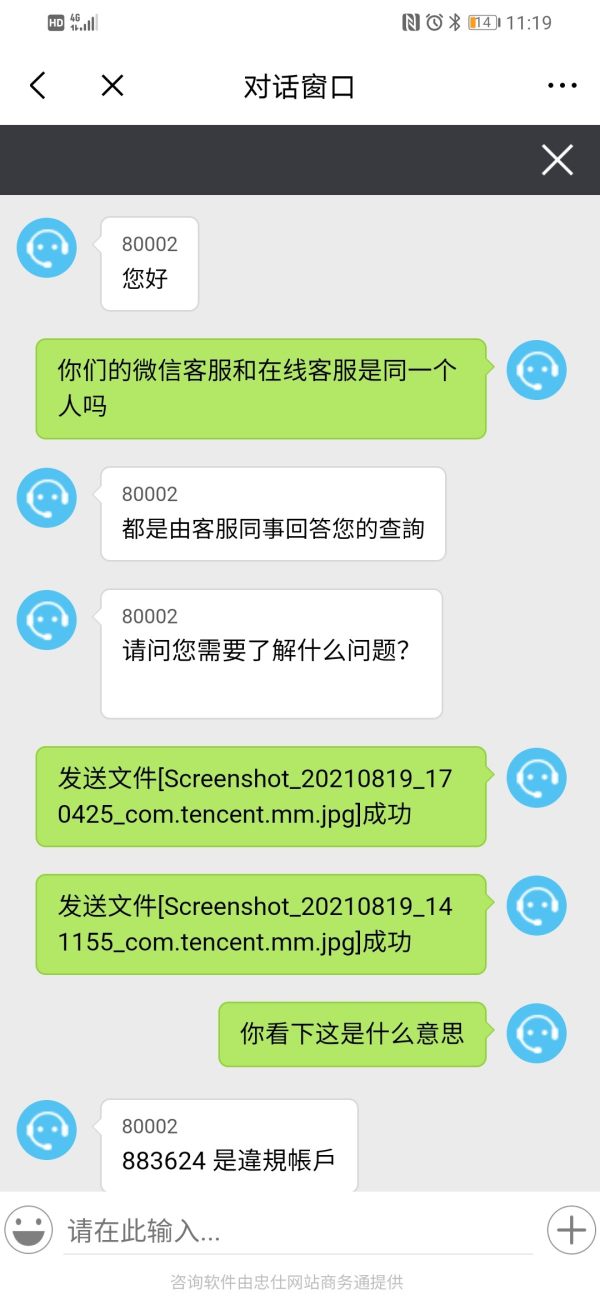Open the emoji picker
The width and height of the screenshot is (600, 1300).
[x=28, y=1230]
